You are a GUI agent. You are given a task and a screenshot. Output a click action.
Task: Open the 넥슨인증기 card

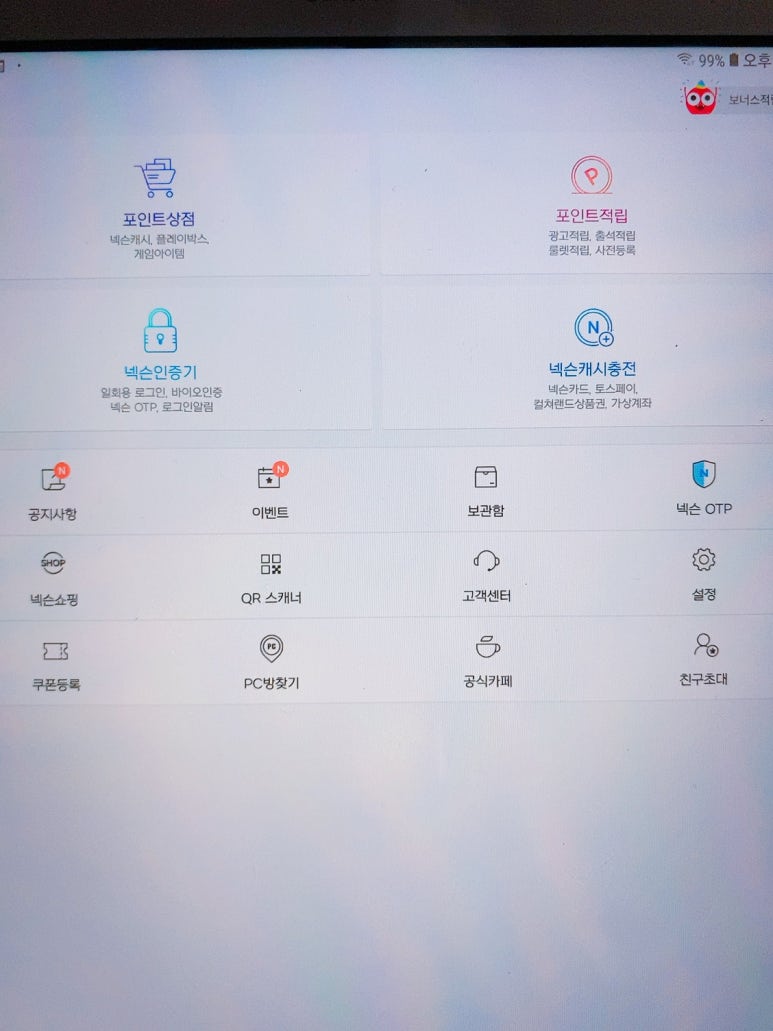point(160,358)
